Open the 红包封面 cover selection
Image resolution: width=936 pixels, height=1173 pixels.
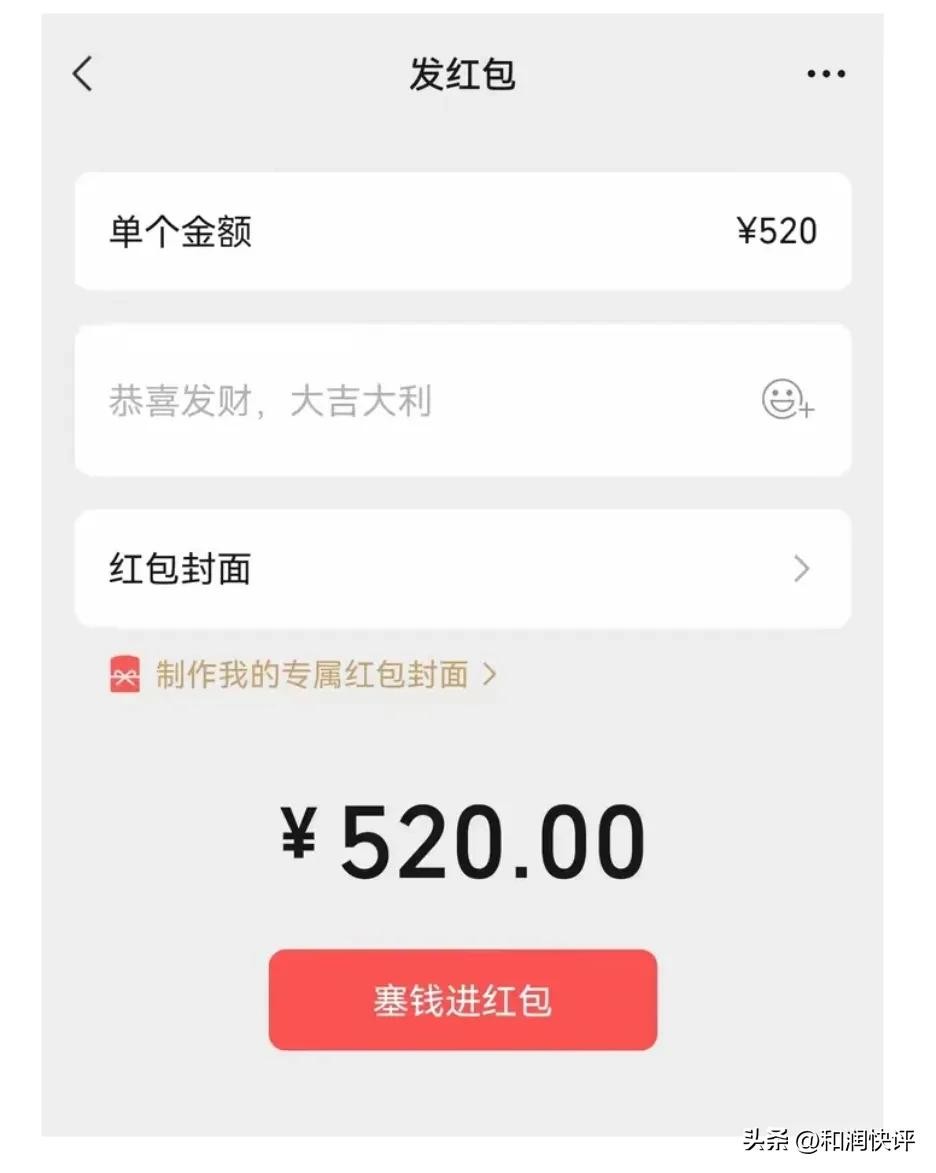tap(462, 569)
